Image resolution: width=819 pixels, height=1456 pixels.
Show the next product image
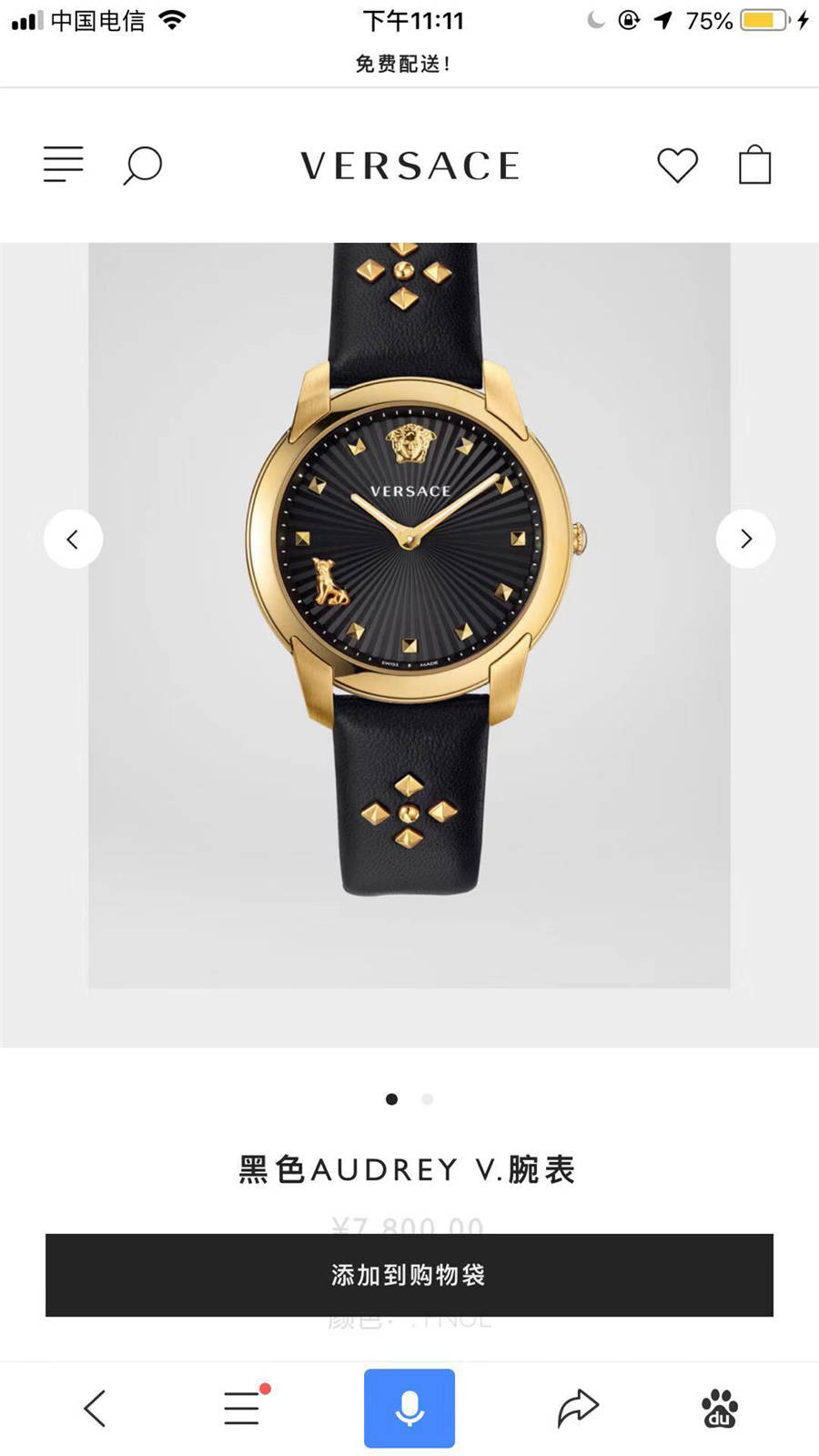point(745,539)
